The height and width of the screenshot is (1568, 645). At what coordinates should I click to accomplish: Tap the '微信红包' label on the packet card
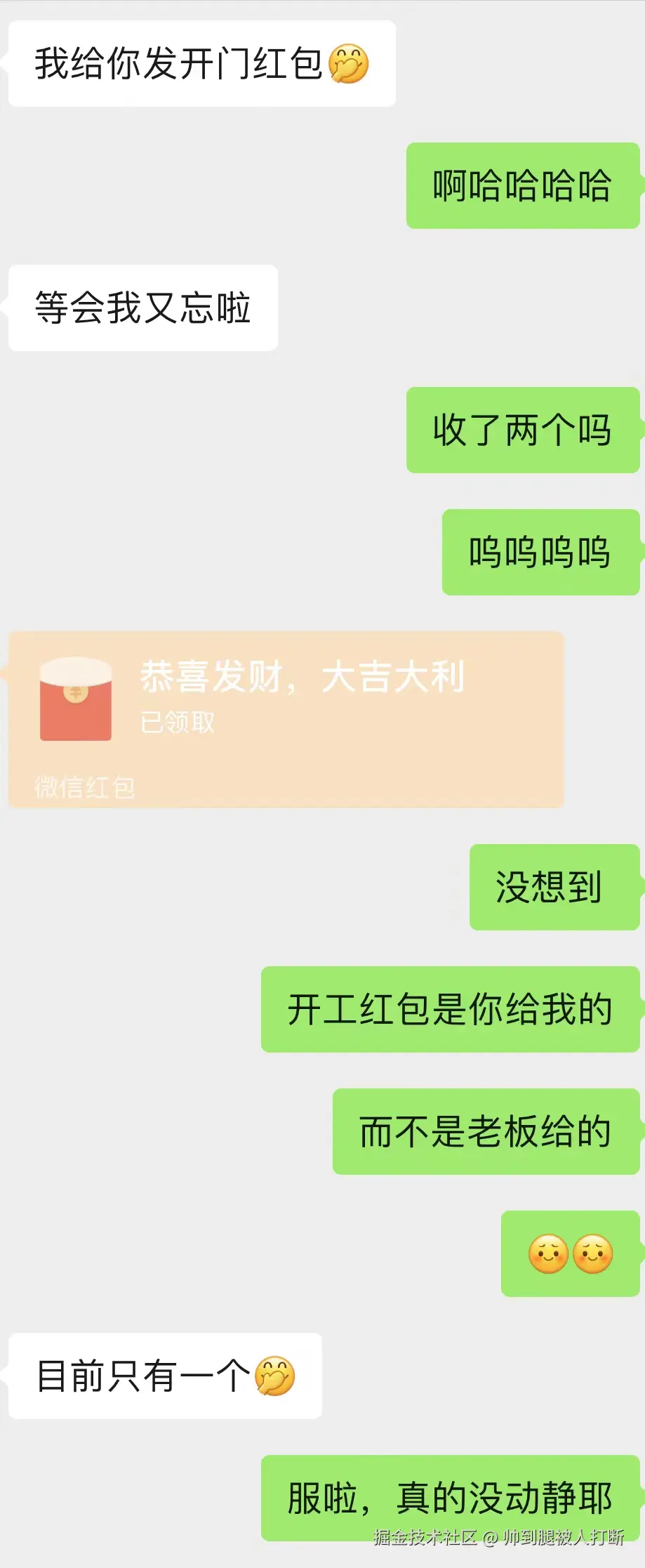(x=84, y=788)
